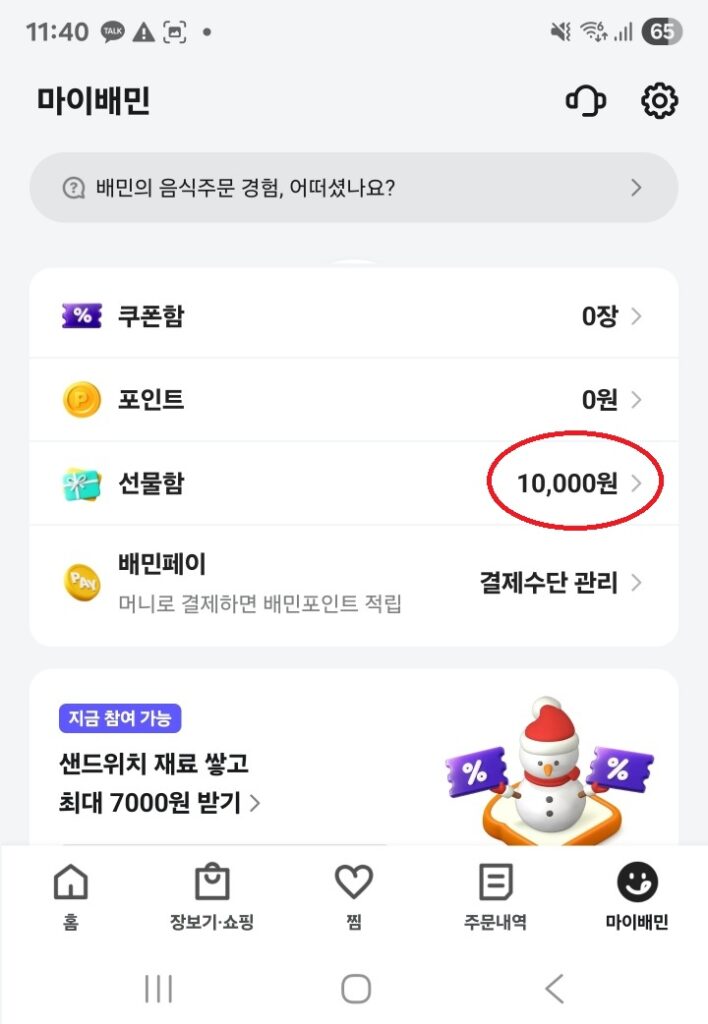
Task: Open customer support headset icon
Action: pyautogui.click(x=586, y=102)
